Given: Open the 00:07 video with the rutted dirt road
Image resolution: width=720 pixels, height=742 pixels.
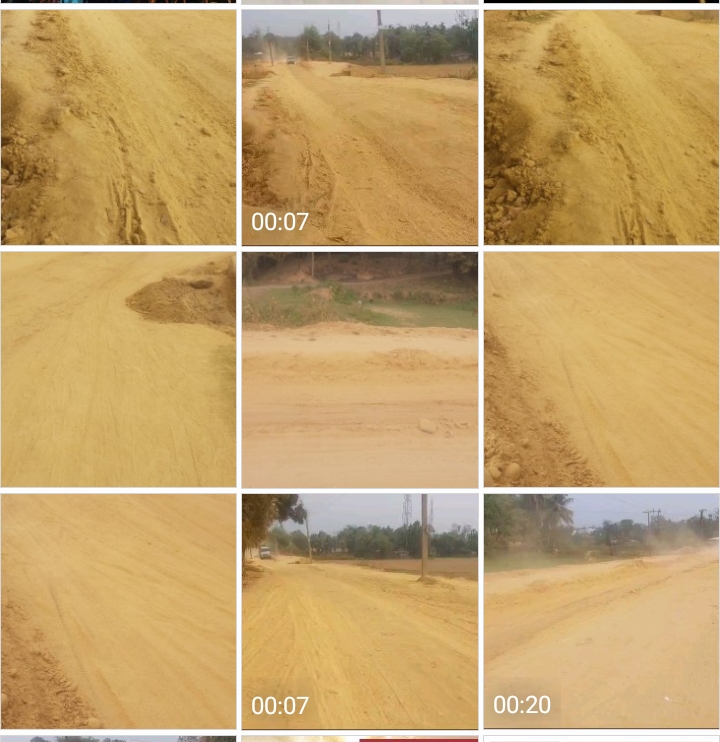Looking at the screenshot, I should pyautogui.click(x=359, y=127).
